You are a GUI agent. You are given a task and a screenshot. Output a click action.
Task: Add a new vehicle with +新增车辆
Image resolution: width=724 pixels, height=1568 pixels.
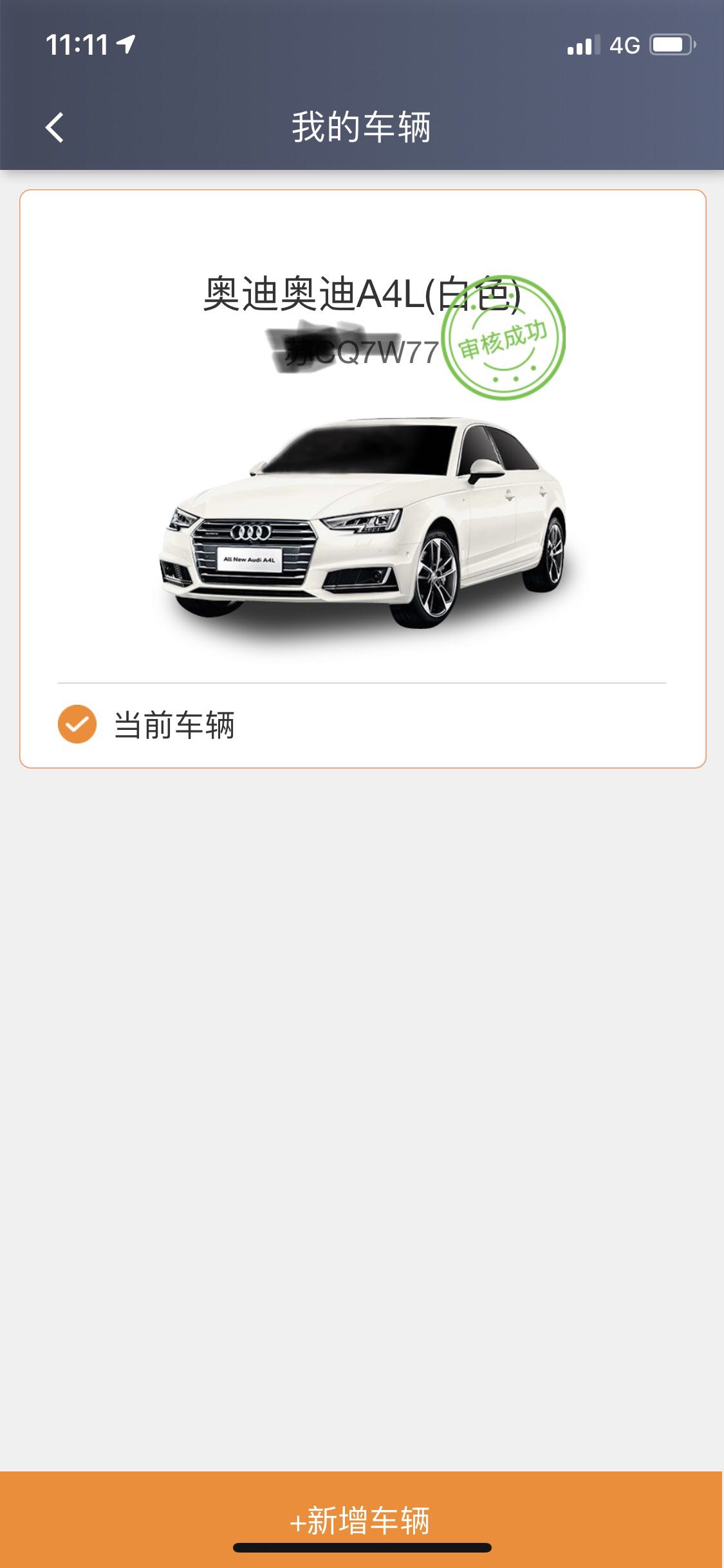click(x=361, y=1520)
